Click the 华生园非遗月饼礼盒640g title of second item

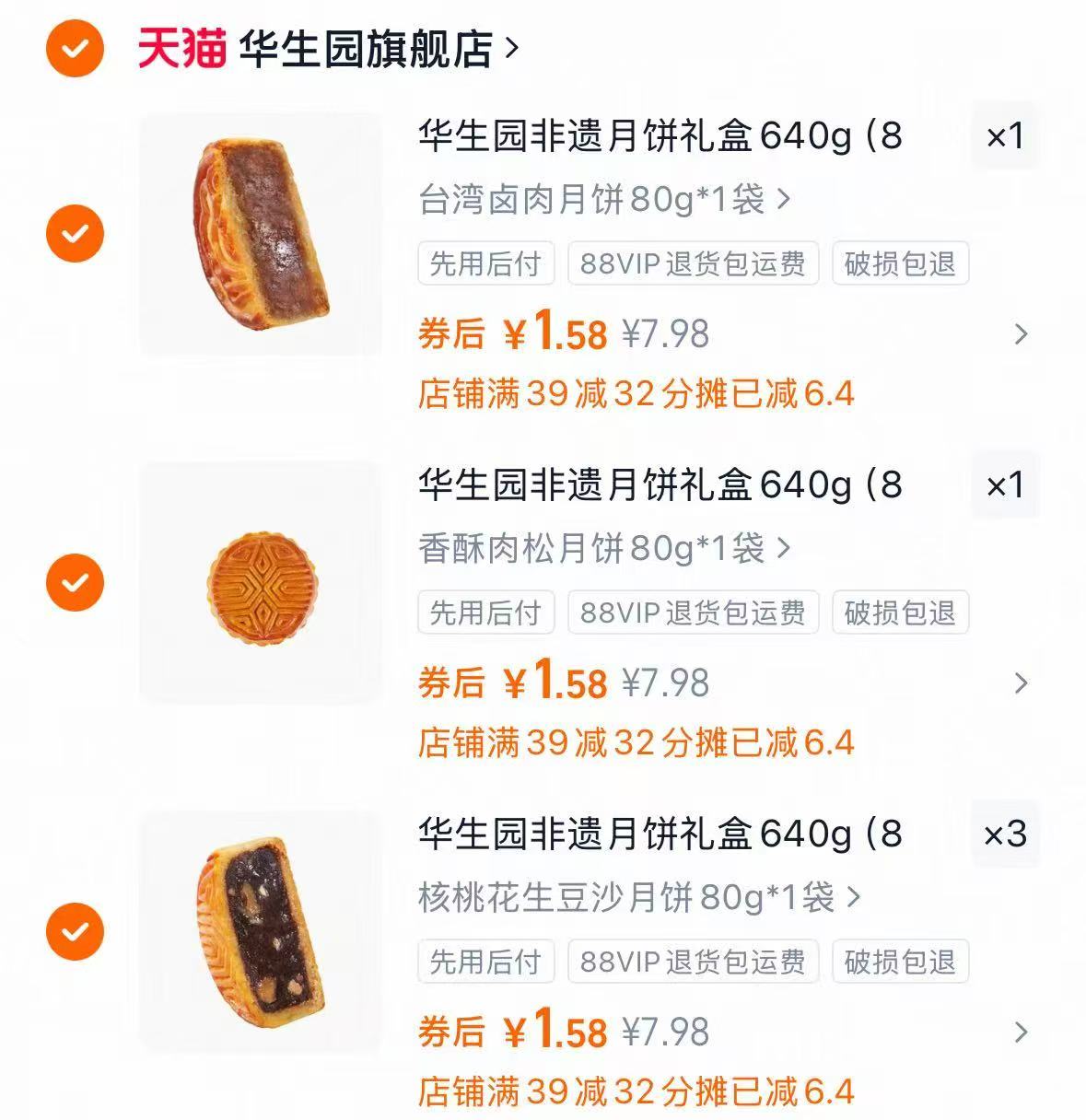pyautogui.click(x=659, y=485)
